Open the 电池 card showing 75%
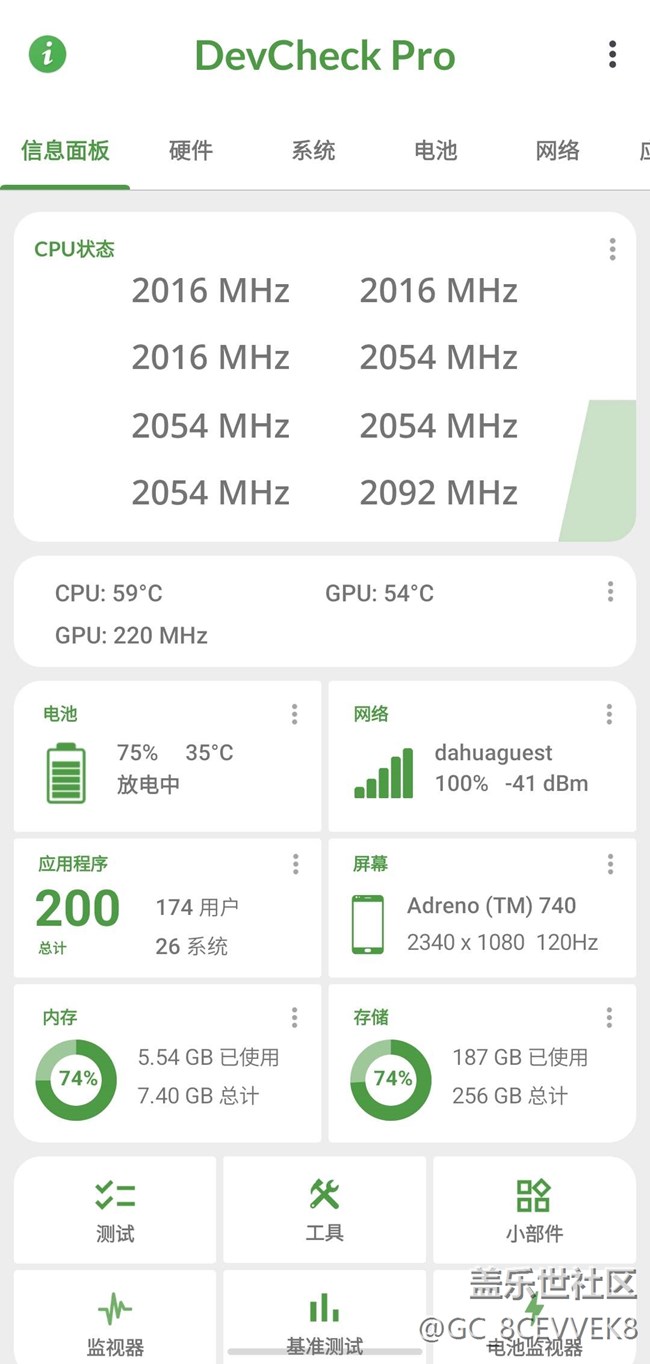 click(x=167, y=757)
